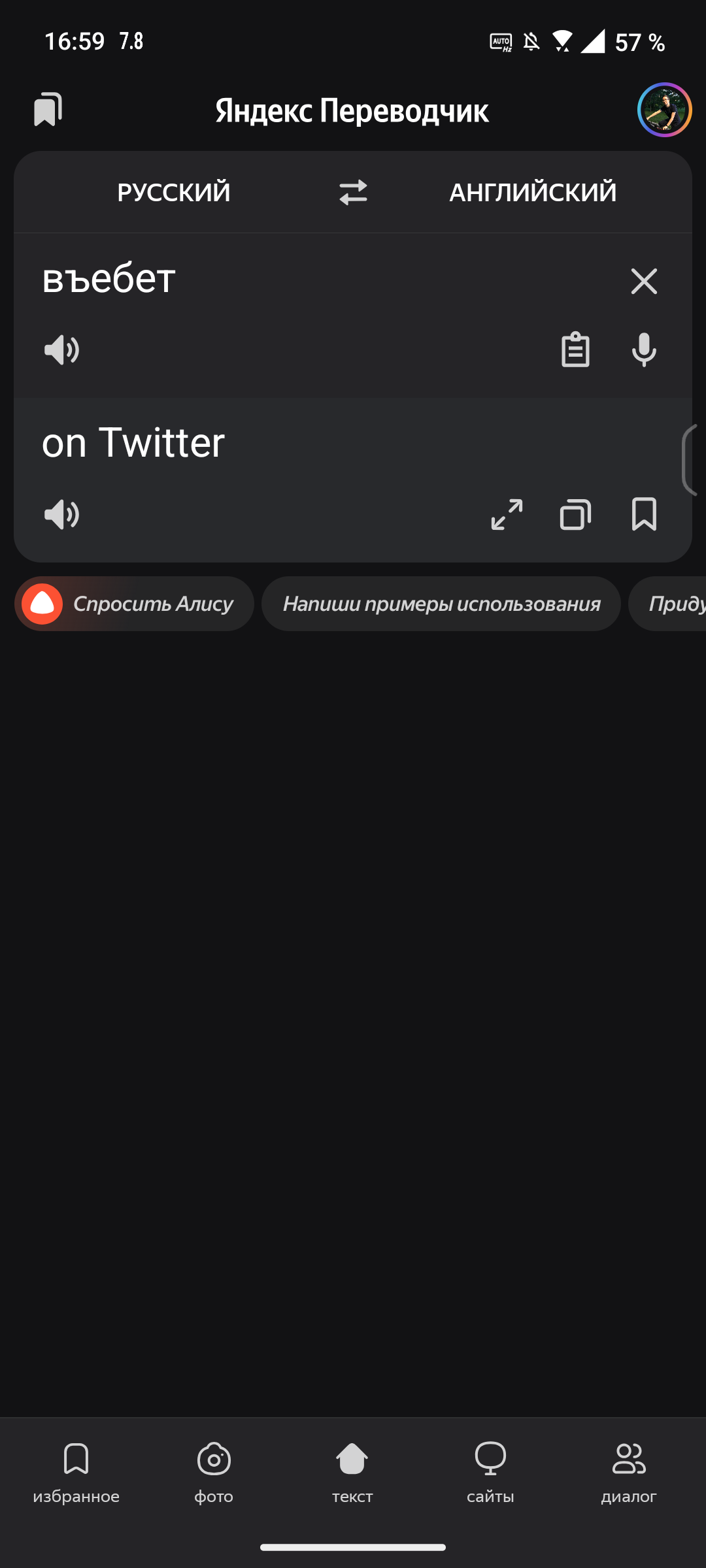This screenshot has height=1568, width=706.
Task: Clear the entered text
Action: pyautogui.click(x=644, y=281)
